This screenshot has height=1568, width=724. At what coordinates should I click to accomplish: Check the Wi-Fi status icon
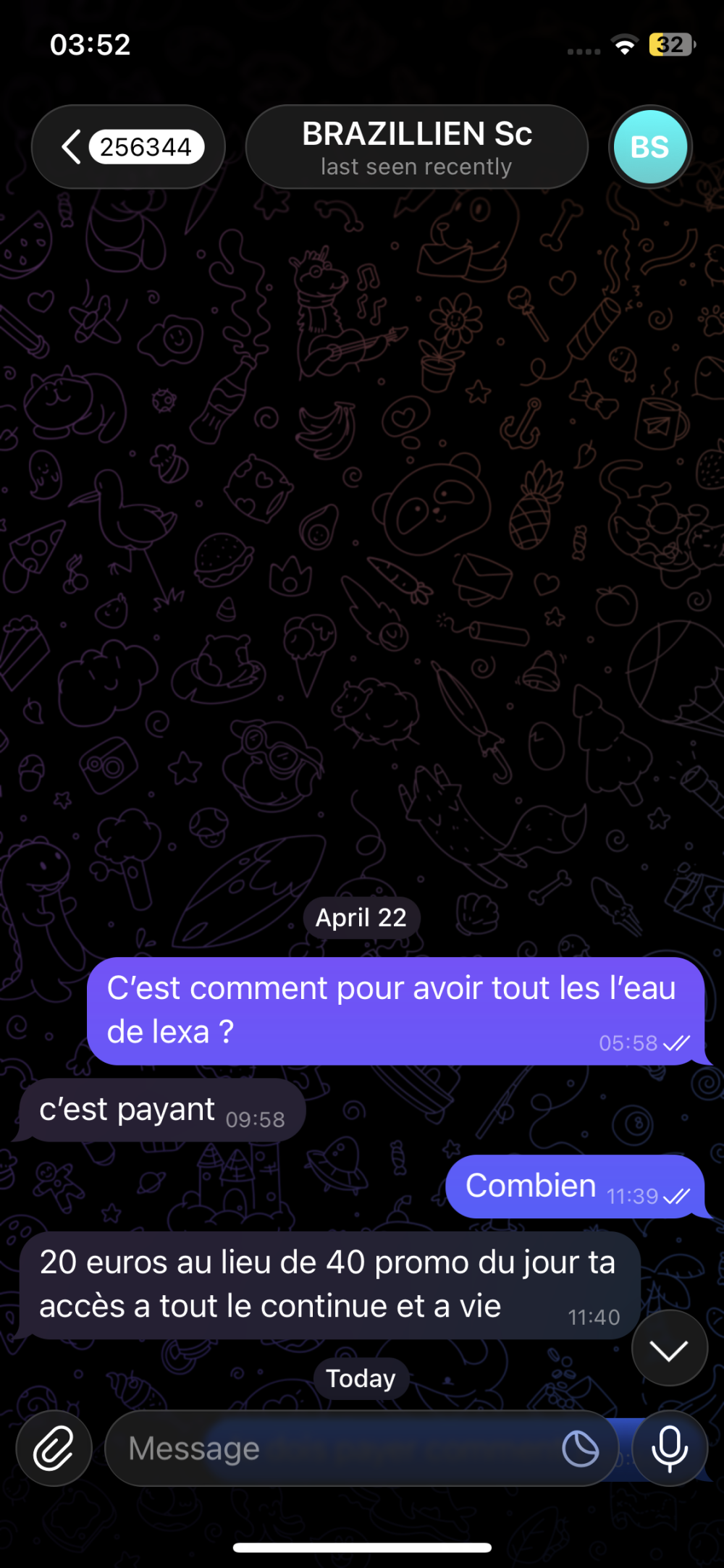pyautogui.click(x=623, y=46)
